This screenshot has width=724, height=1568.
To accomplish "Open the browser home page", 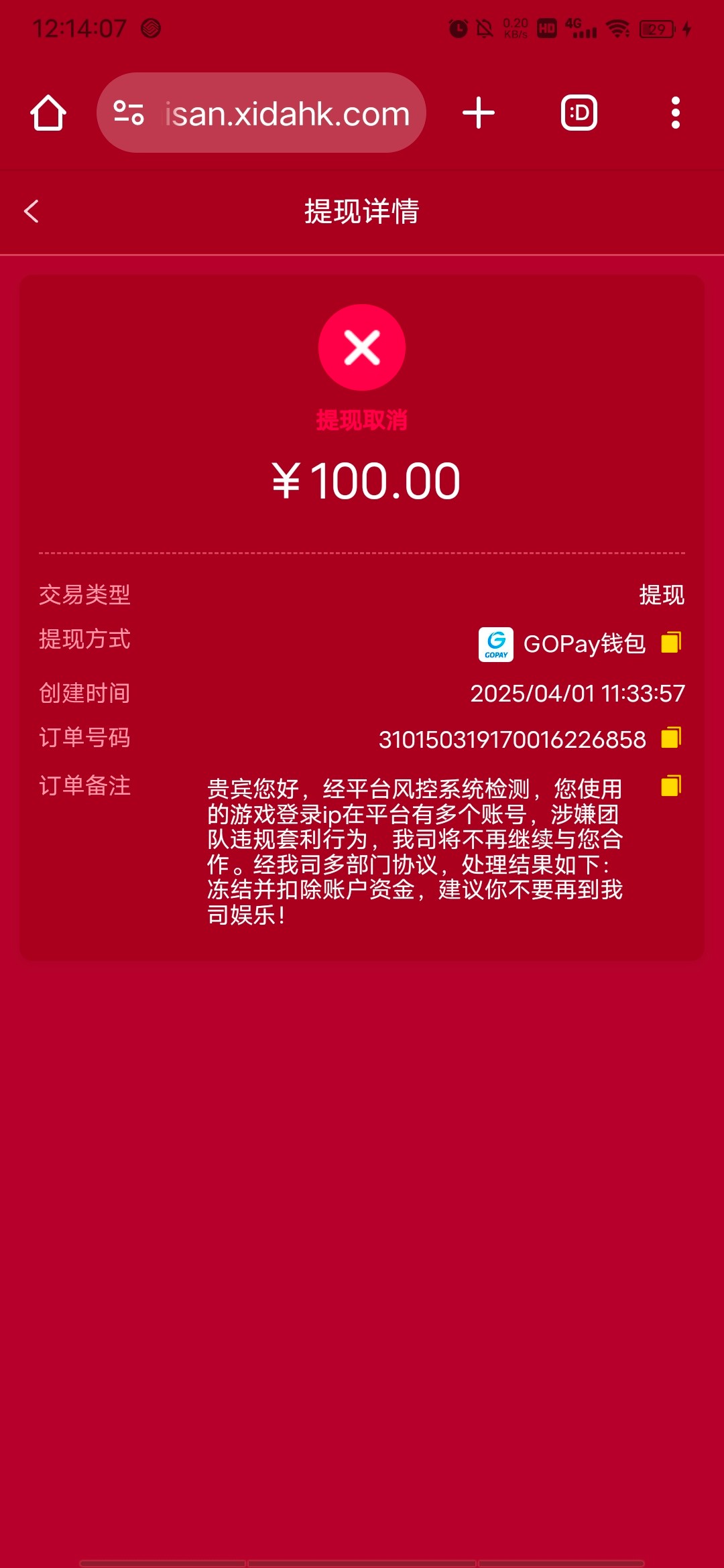I will click(x=48, y=113).
